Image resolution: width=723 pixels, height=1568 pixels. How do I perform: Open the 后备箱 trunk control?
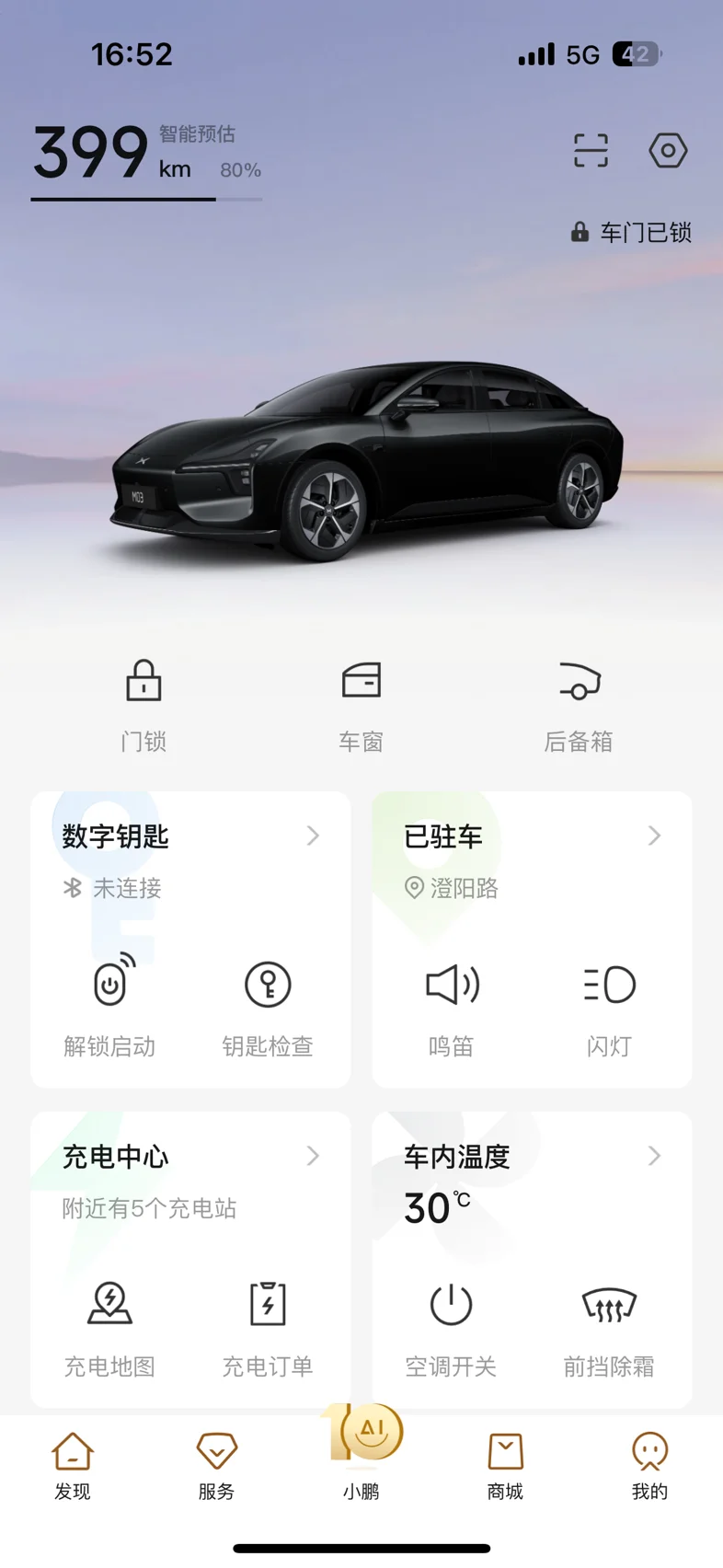pyautogui.click(x=579, y=706)
